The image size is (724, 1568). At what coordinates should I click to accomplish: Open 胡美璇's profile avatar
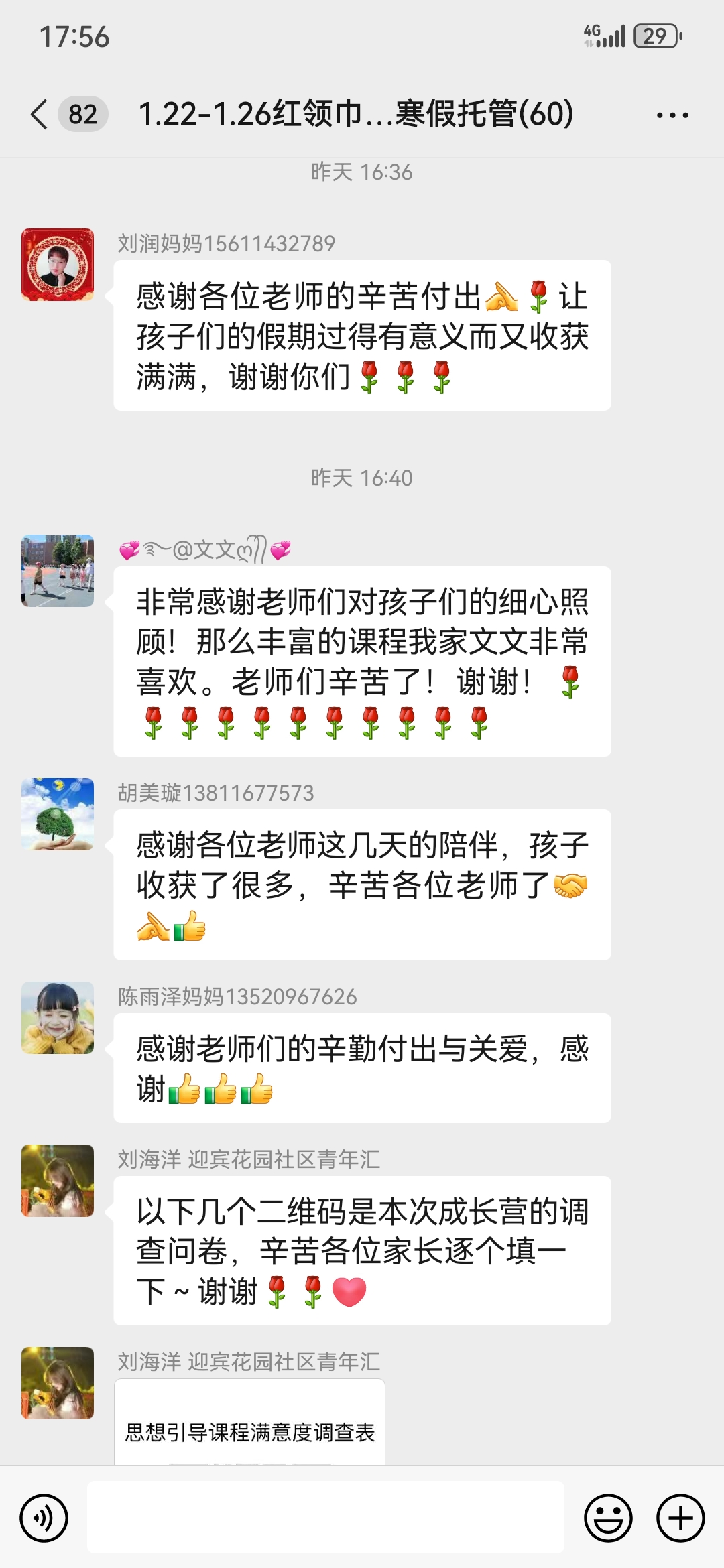(x=58, y=814)
